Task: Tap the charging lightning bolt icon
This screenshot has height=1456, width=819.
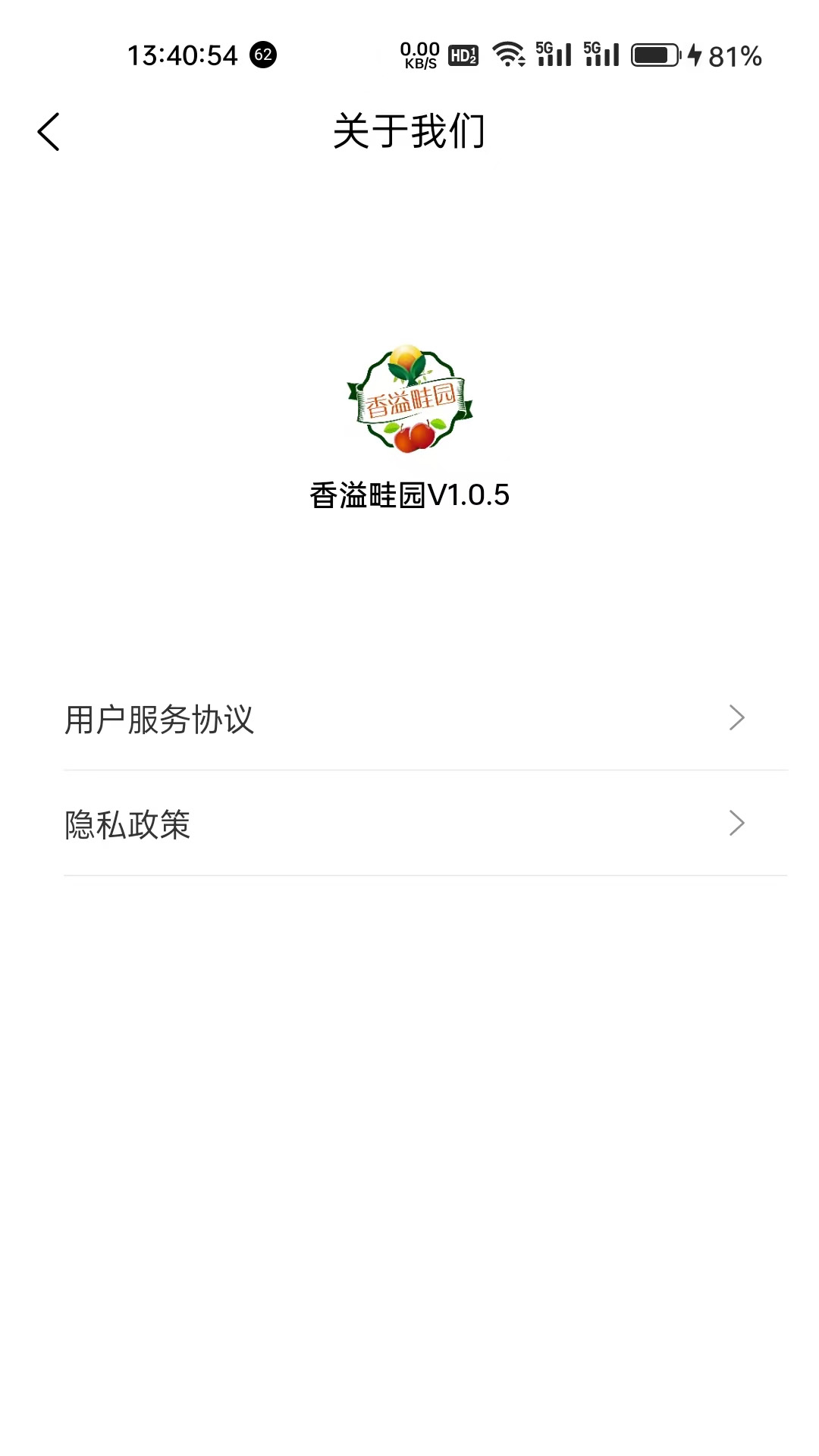Action: [x=696, y=55]
